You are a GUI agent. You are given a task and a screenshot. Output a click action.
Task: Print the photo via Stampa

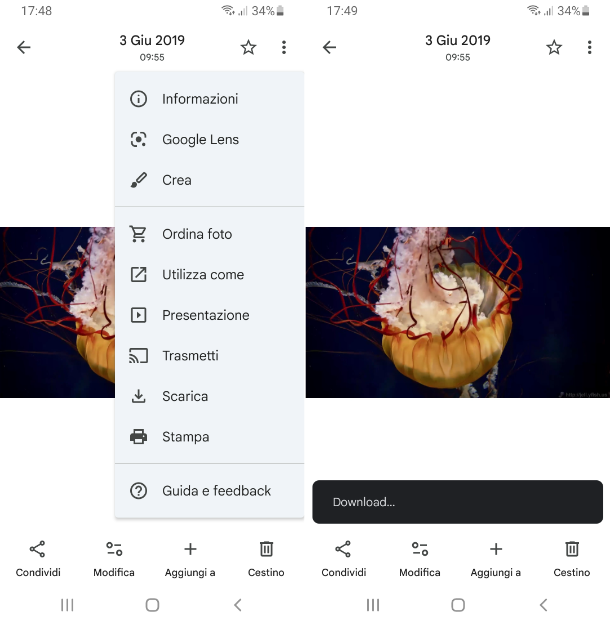[x=186, y=437]
